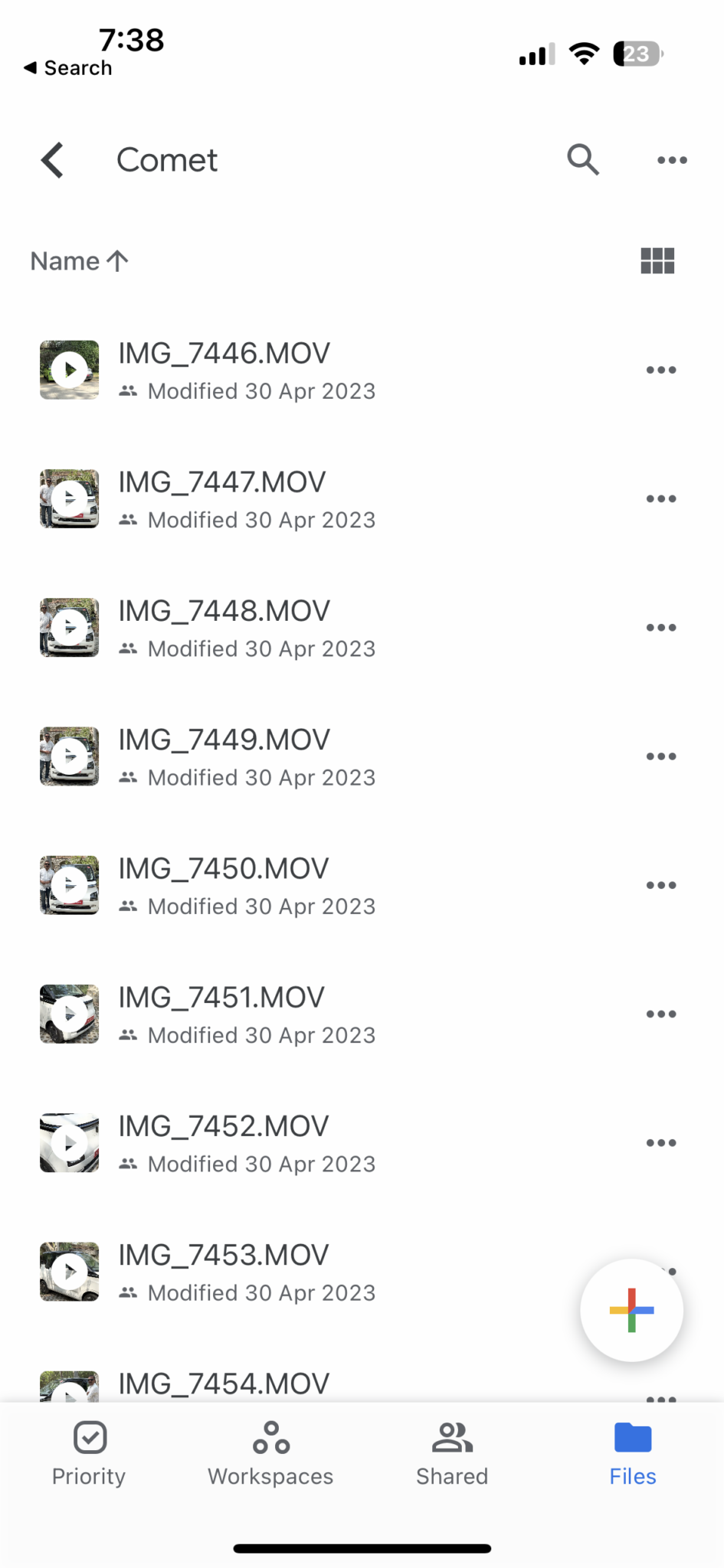Image resolution: width=724 pixels, height=1568 pixels.
Task: Select the Files tab
Action: 633,1453
